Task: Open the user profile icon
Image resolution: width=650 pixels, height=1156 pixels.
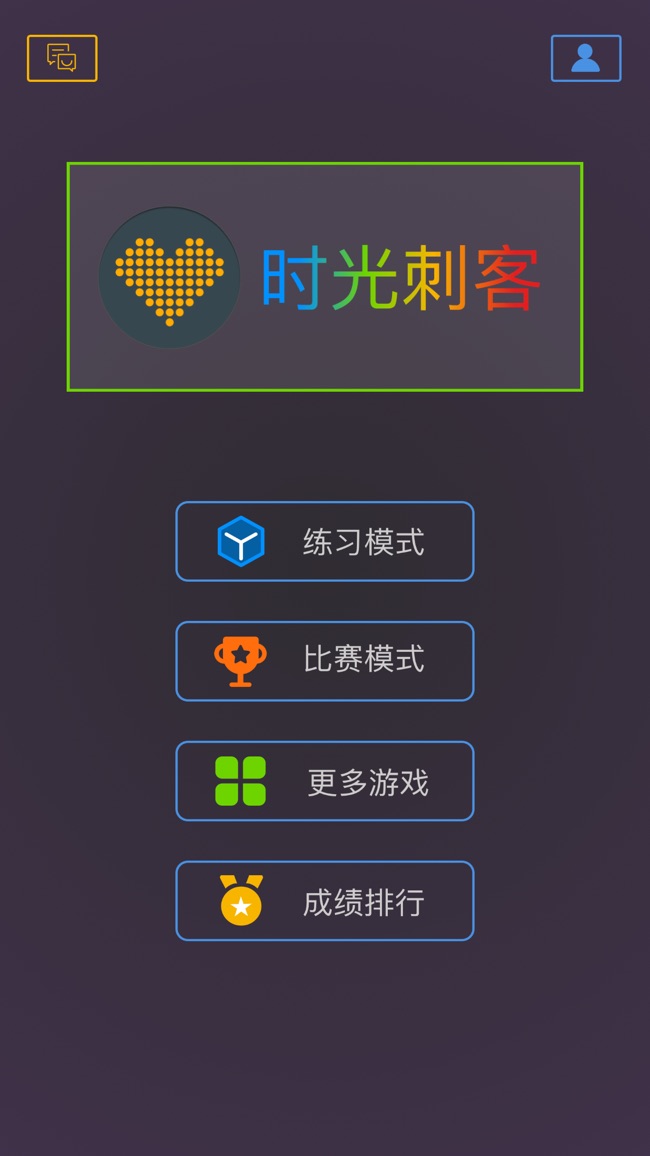Action: point(585,58)
